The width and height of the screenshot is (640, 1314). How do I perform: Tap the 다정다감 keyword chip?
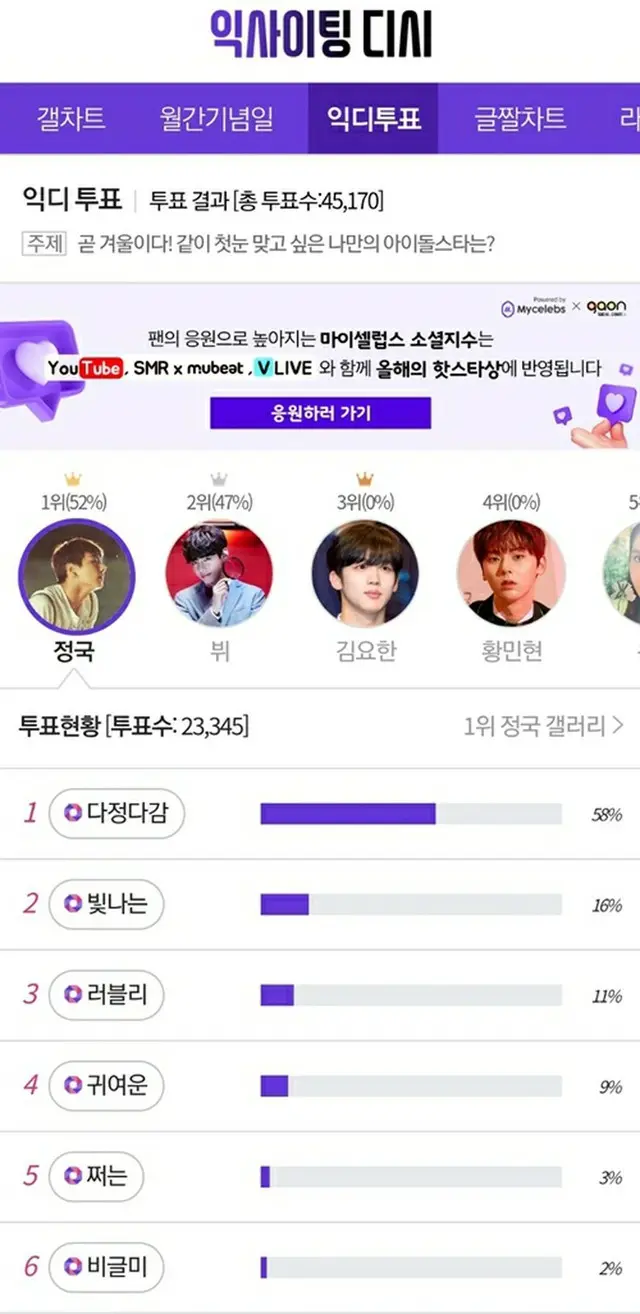point(117,813)
